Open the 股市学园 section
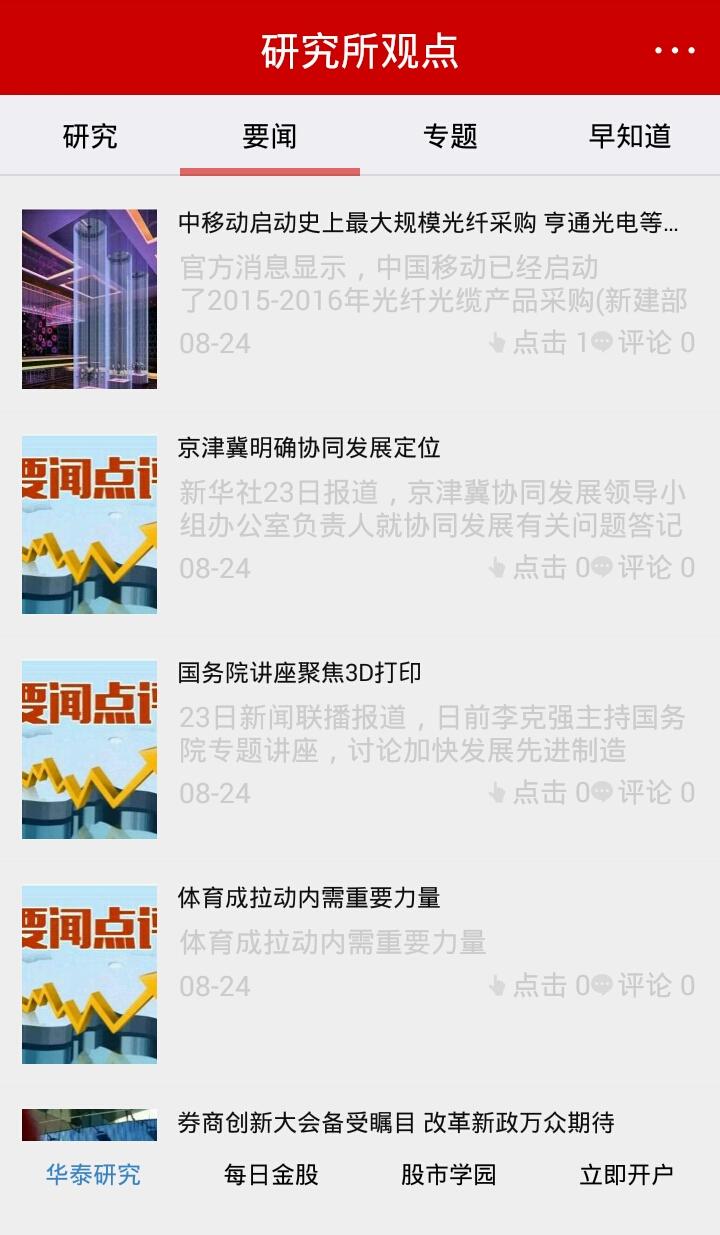 [x=449, y=1175]
